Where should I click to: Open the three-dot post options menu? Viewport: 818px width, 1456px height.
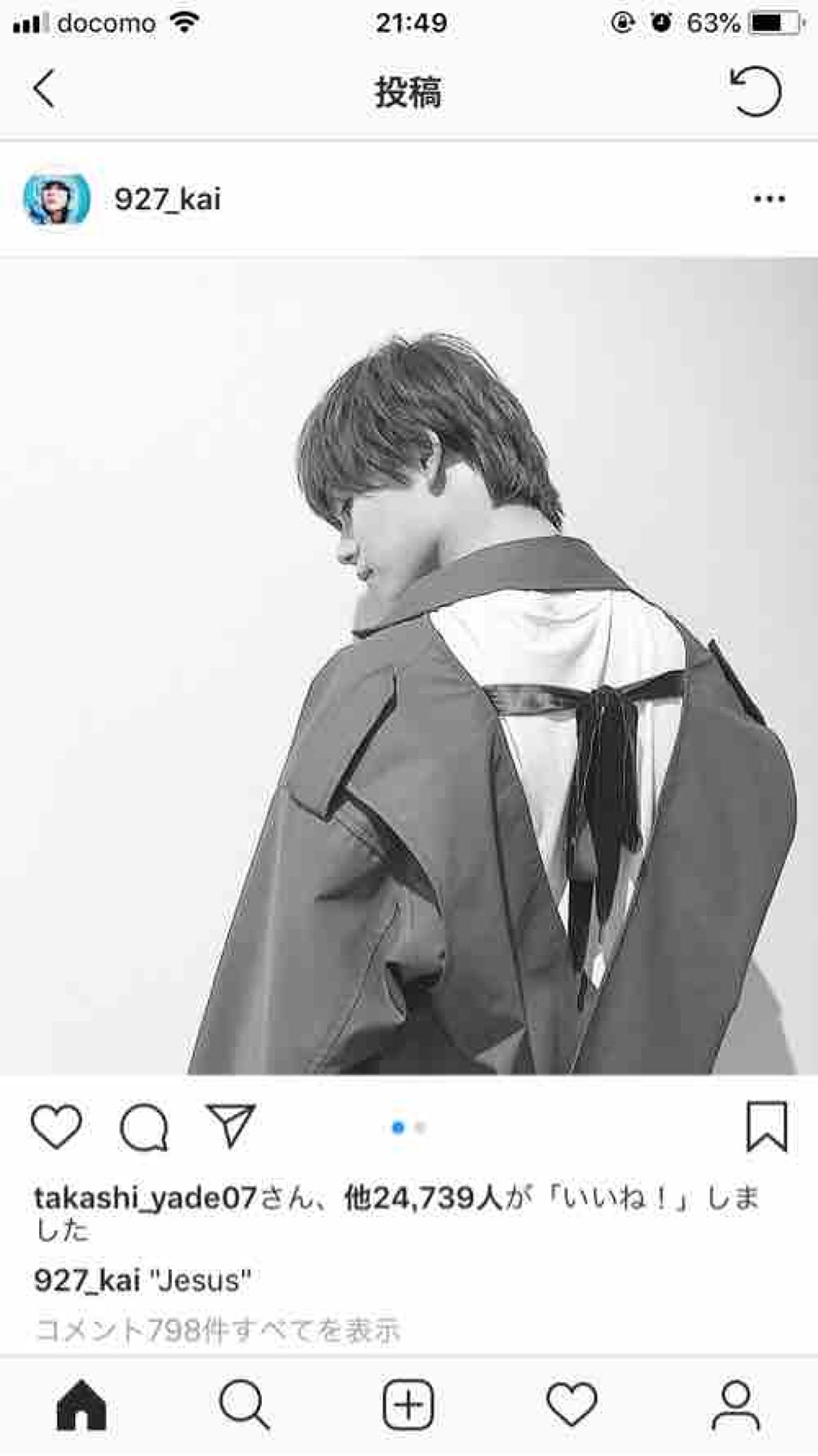pyautogui.click(x=769, y=200)
